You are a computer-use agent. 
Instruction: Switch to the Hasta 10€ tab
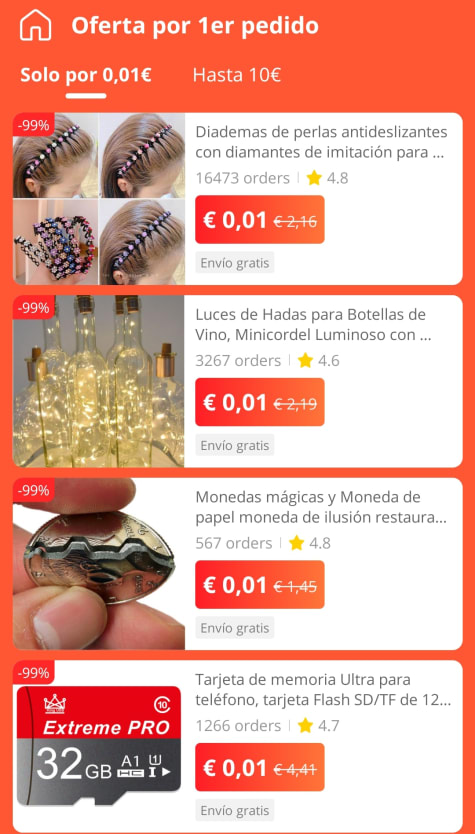point(237,75)
